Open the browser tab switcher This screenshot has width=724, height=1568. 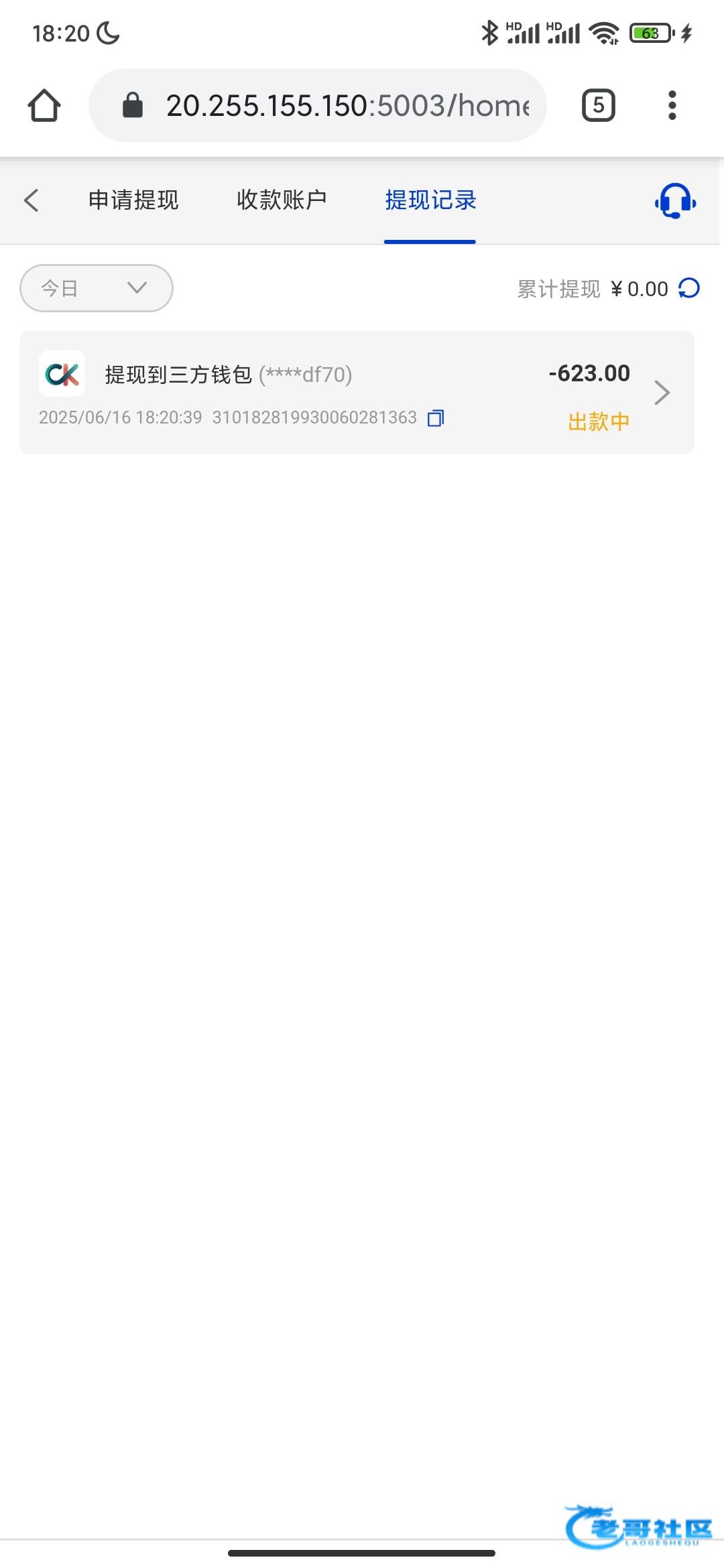[599, 106]
